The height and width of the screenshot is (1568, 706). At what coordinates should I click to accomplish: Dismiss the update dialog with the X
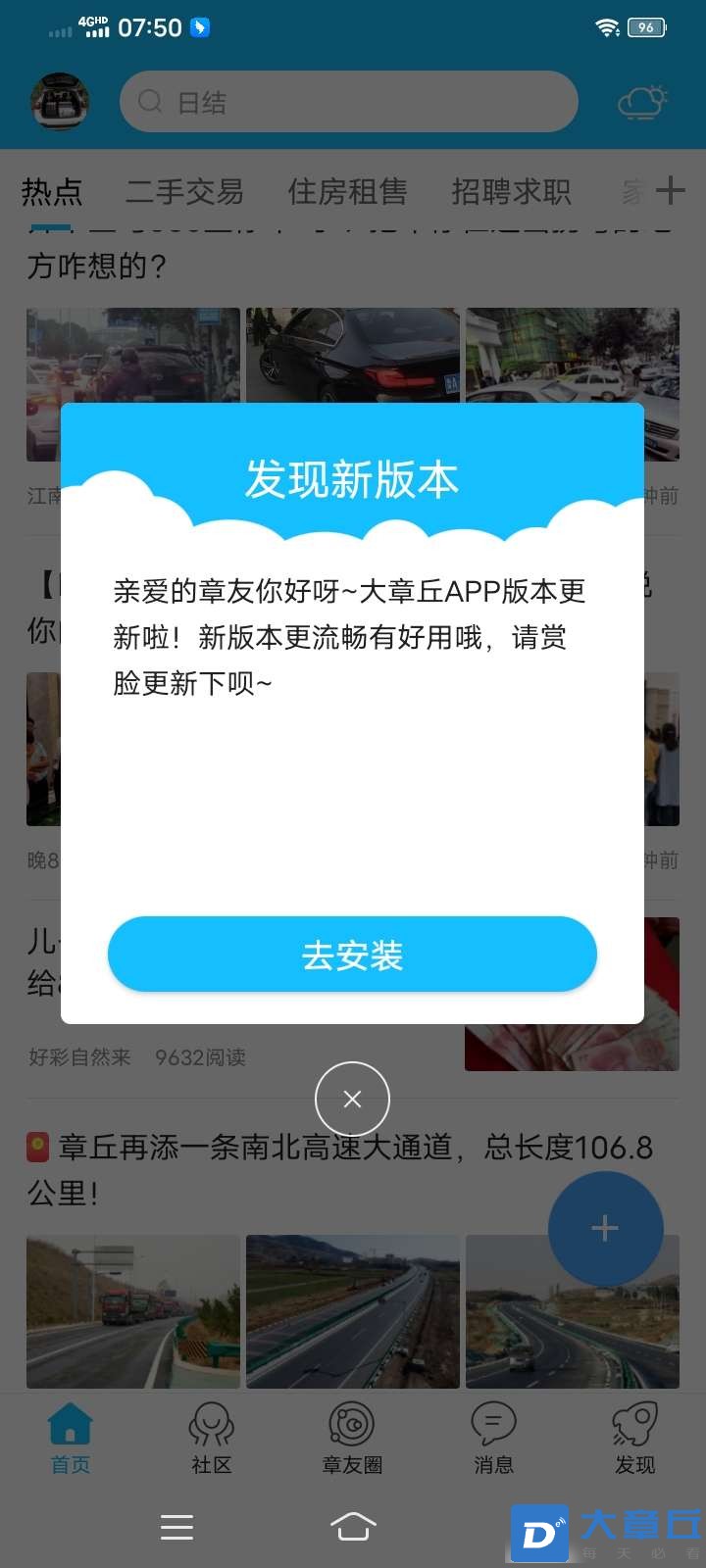352,1100
